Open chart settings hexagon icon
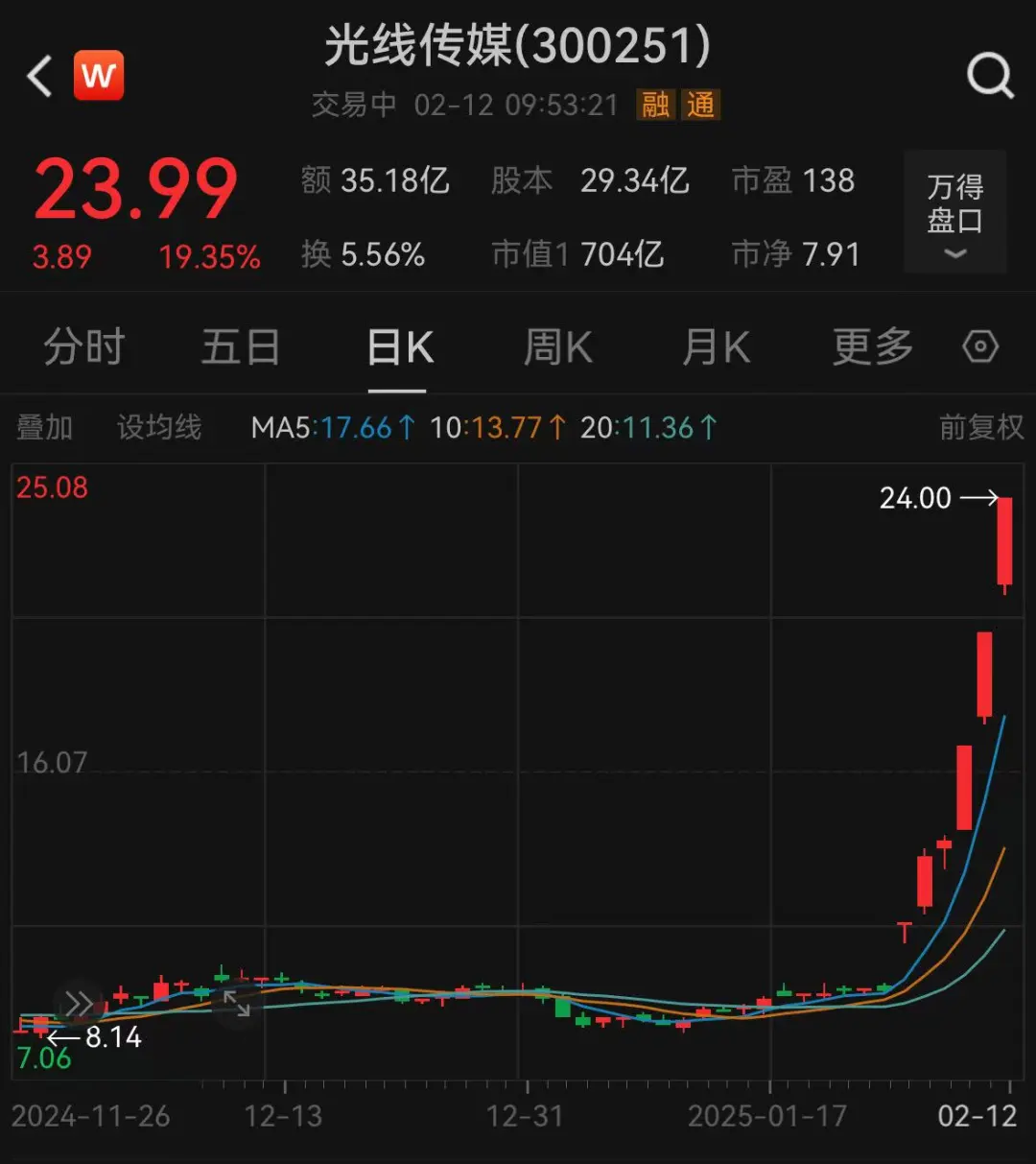This screenshot has height=1164, width=1036. pyautogui.click(x=980, y=346)
